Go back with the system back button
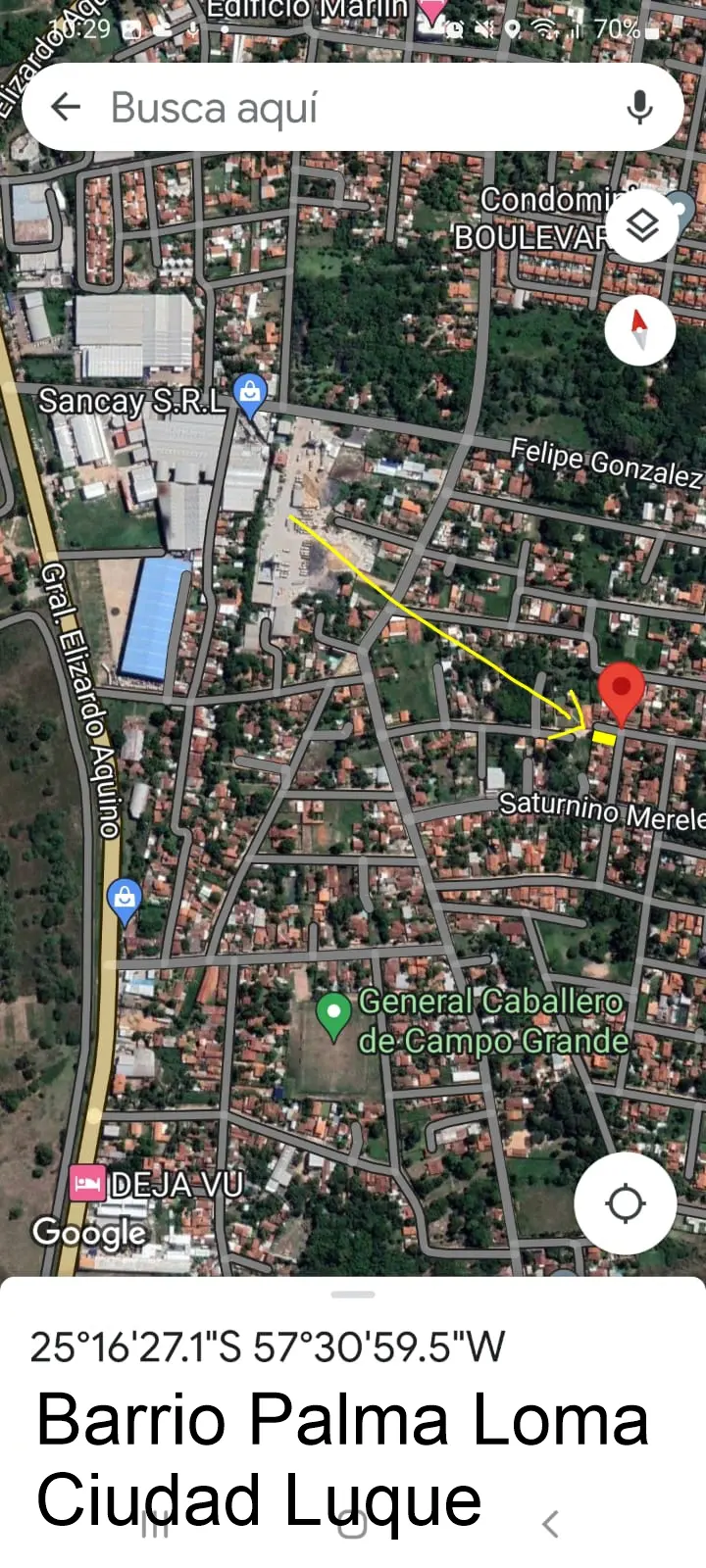The image size is (706, 1568). pyautogui.click(x=551, y=1524)
